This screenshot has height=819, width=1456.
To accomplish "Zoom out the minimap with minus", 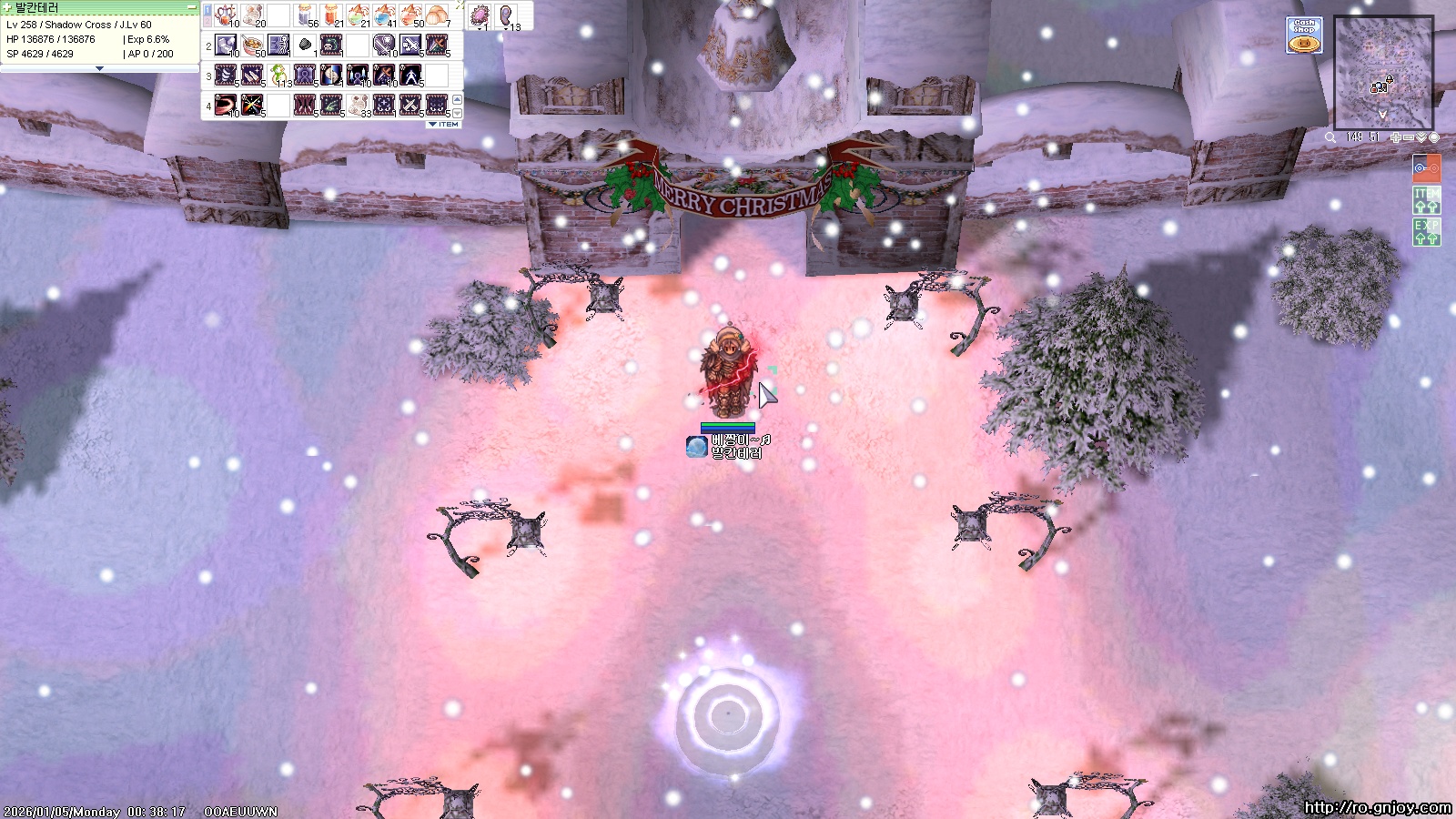I will [1409, 137].
